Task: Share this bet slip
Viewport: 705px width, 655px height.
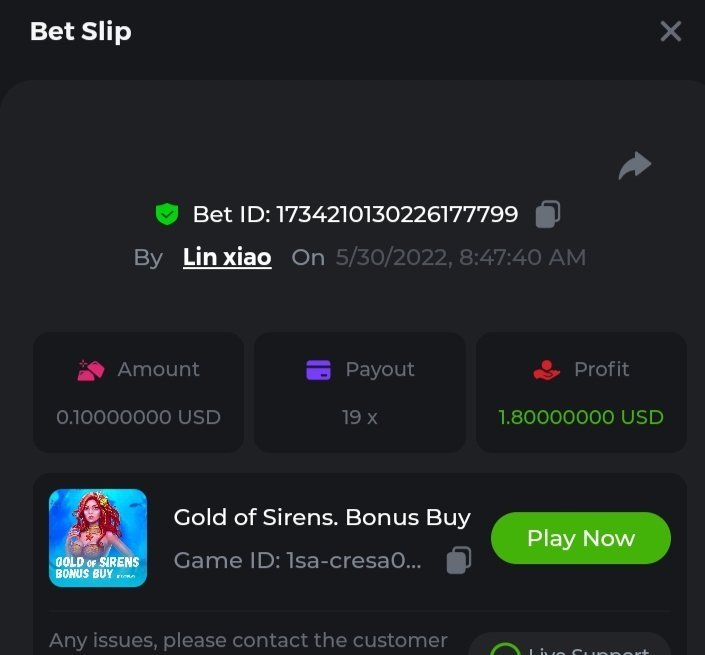Action: (634, 165)
